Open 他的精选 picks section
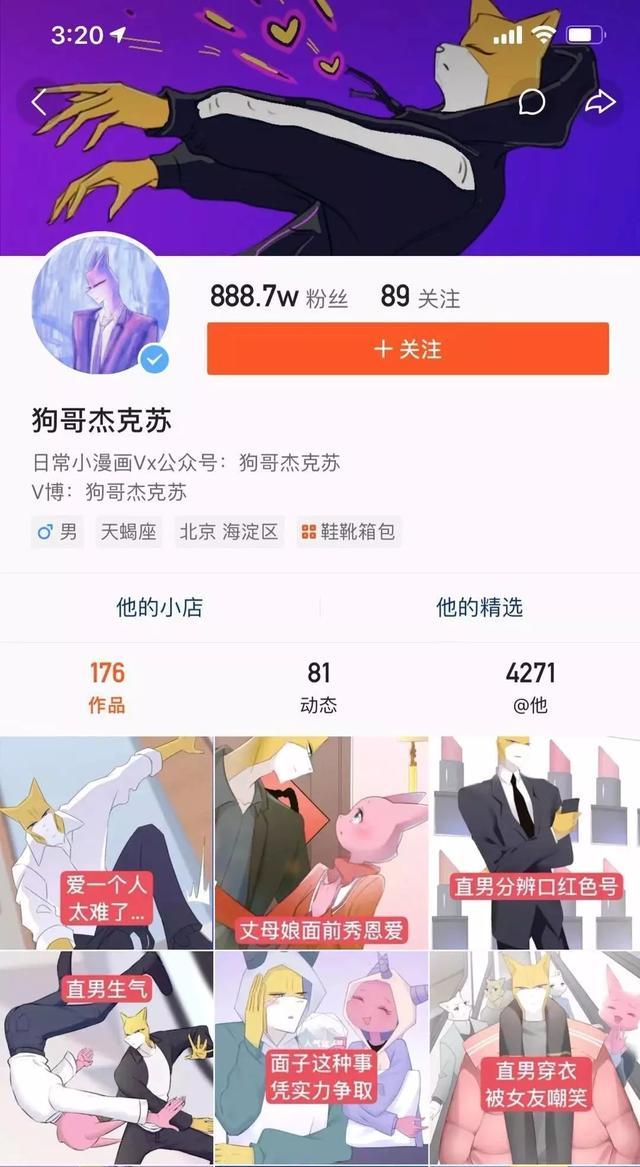 point(479,607)
